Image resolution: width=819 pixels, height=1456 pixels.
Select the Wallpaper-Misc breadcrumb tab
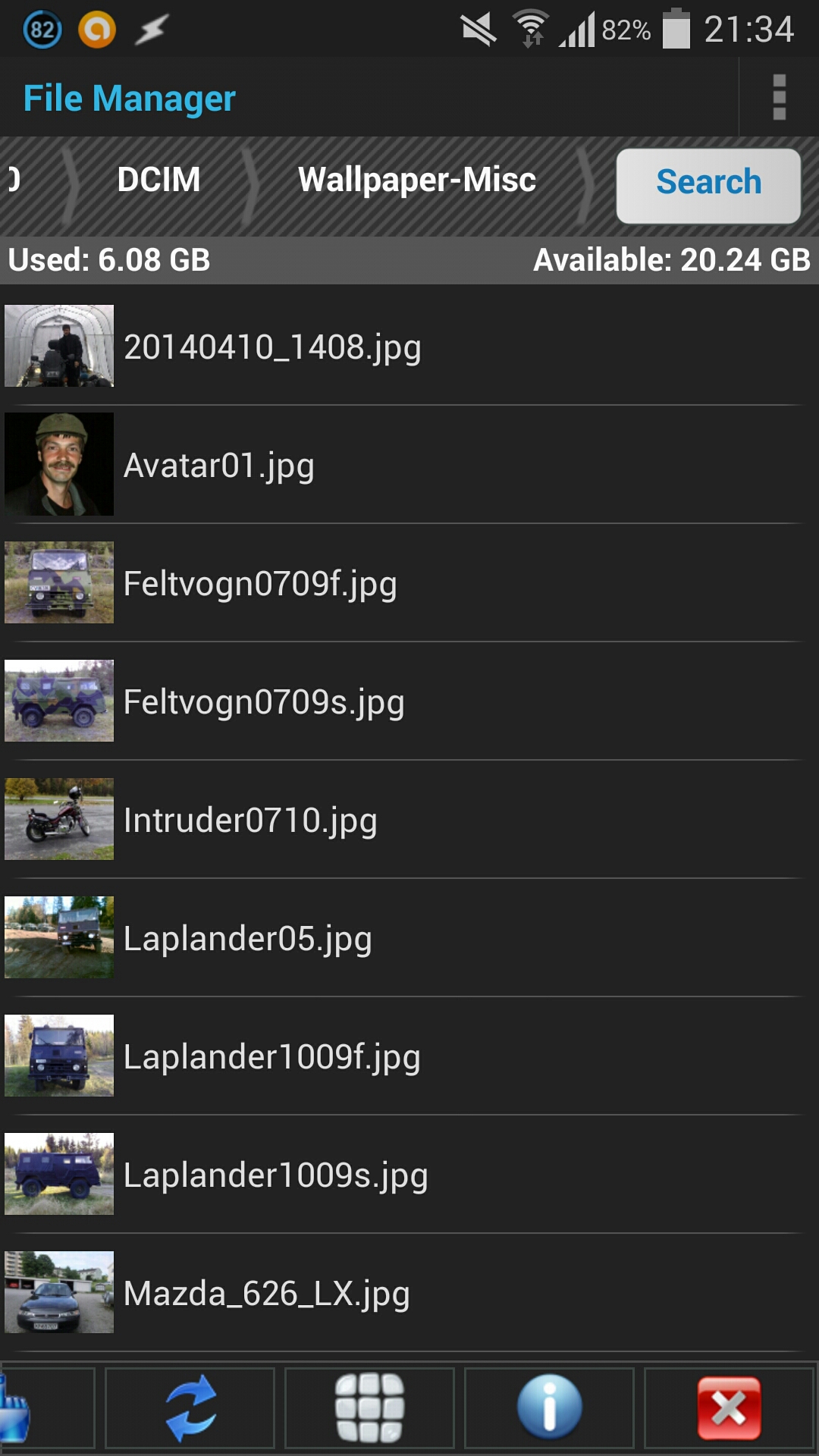point(417,180)
